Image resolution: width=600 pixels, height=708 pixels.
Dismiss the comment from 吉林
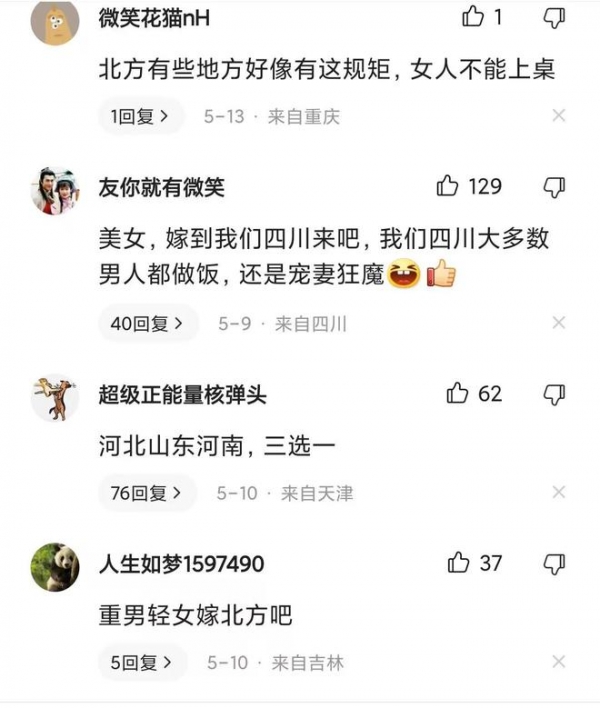point(559,662)
